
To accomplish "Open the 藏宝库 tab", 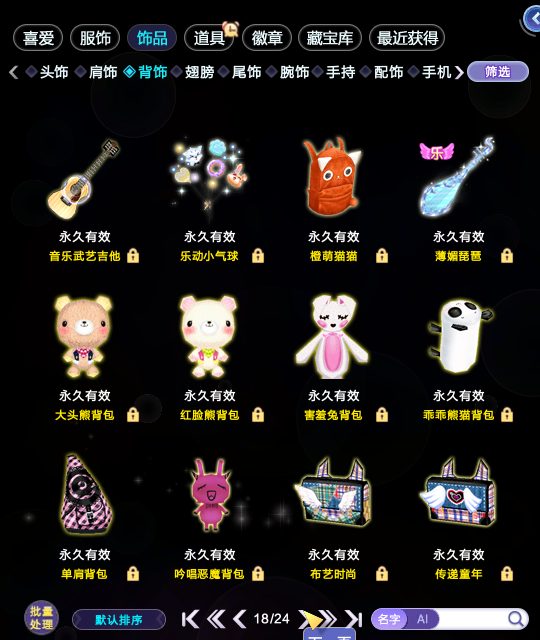I will (x=330, y=38).
